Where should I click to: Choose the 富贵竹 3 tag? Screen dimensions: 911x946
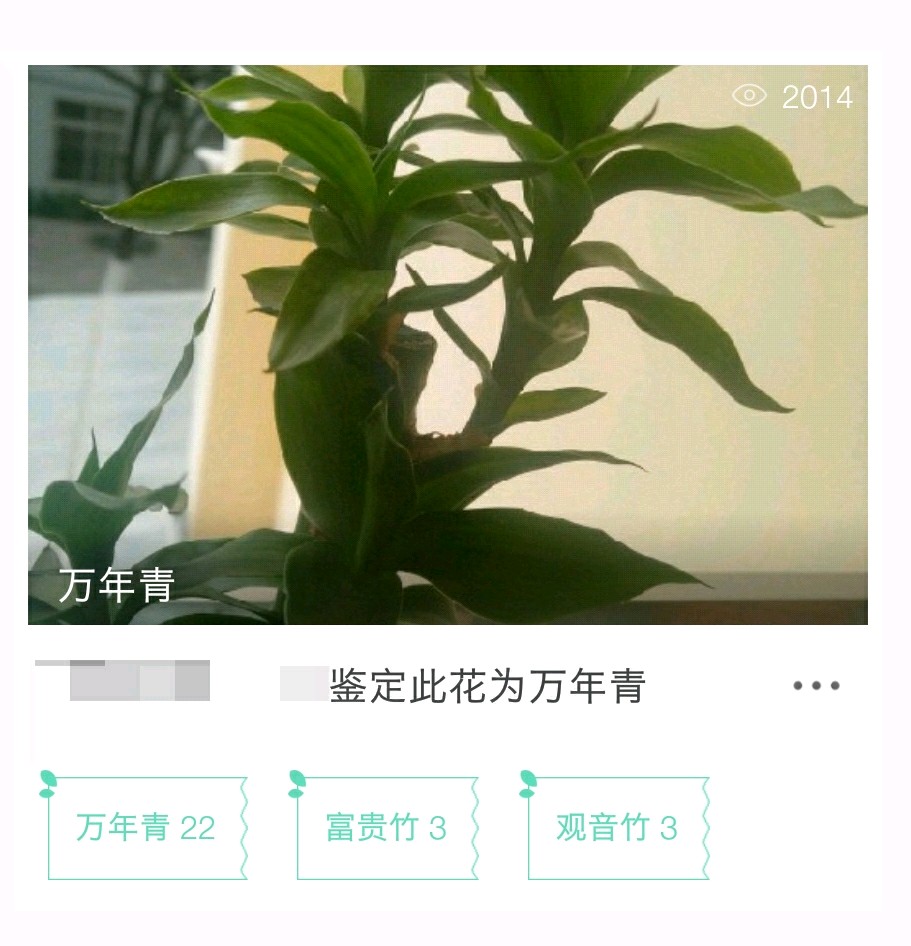(386, 828)
